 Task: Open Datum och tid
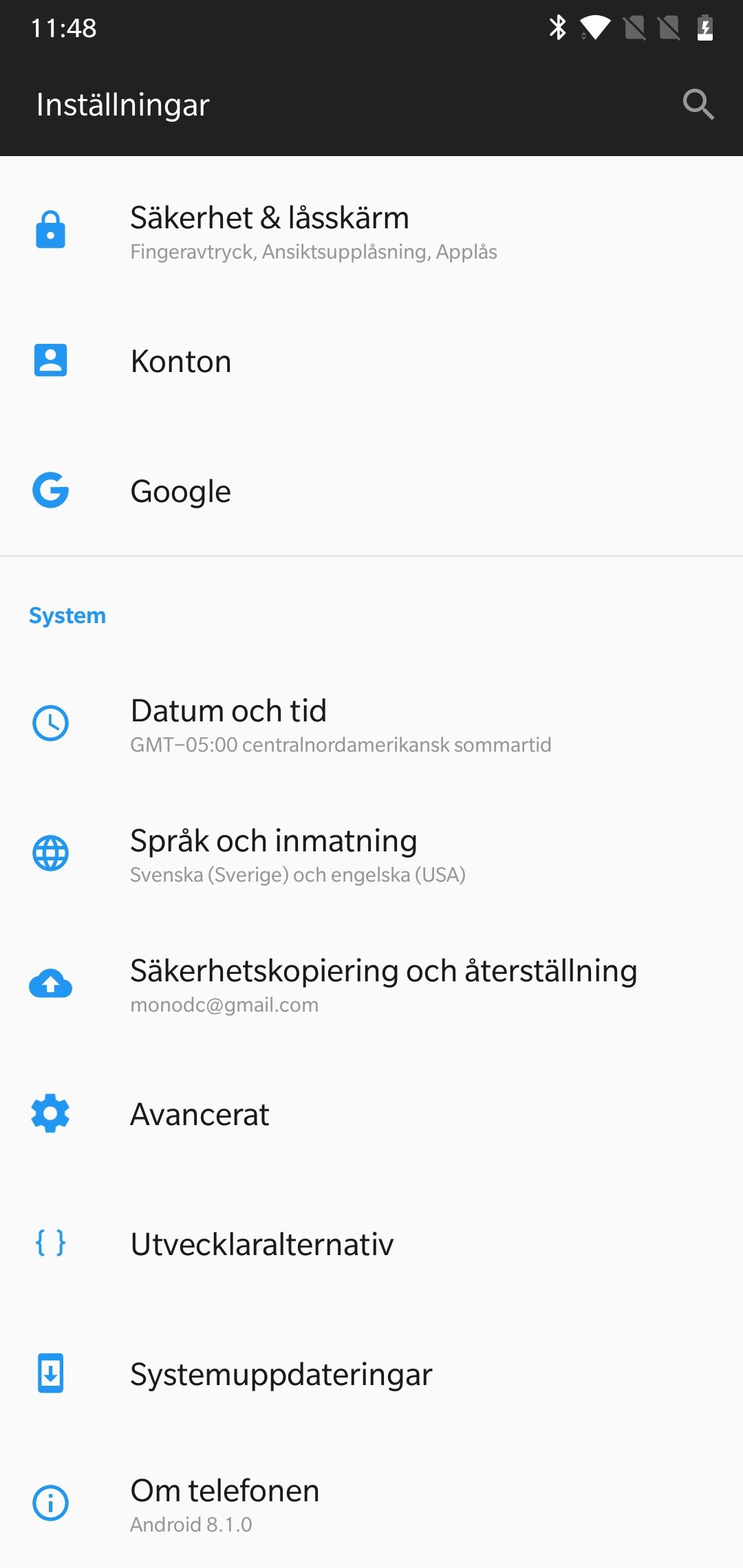[x=371, y=724]
